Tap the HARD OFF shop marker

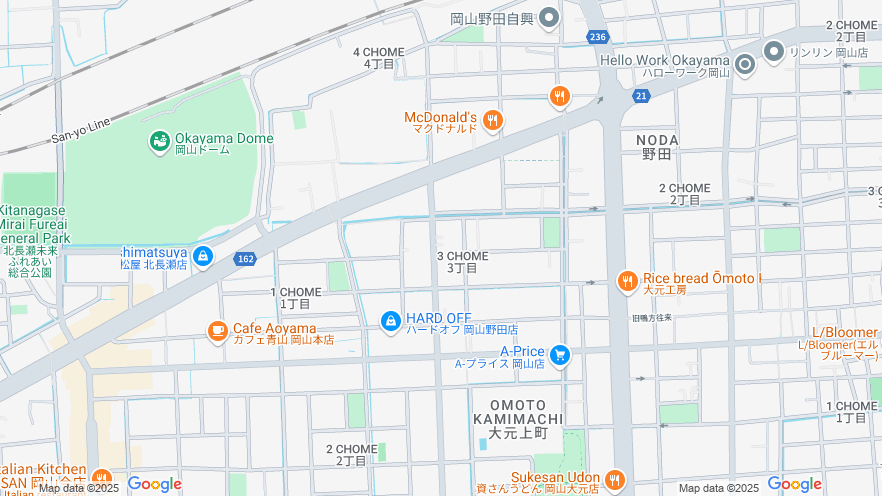tap(391, 321)
